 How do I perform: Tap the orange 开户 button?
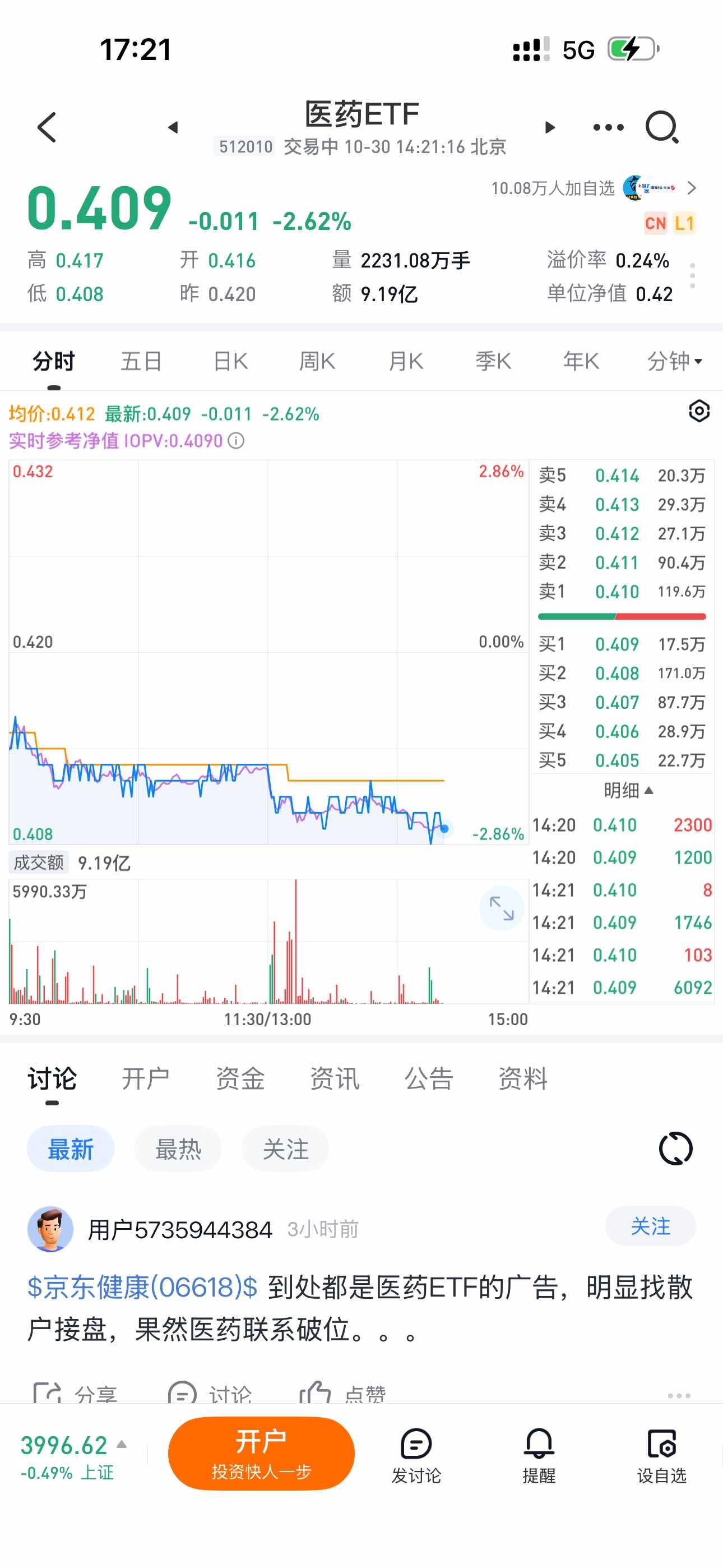pos(261,1454)
